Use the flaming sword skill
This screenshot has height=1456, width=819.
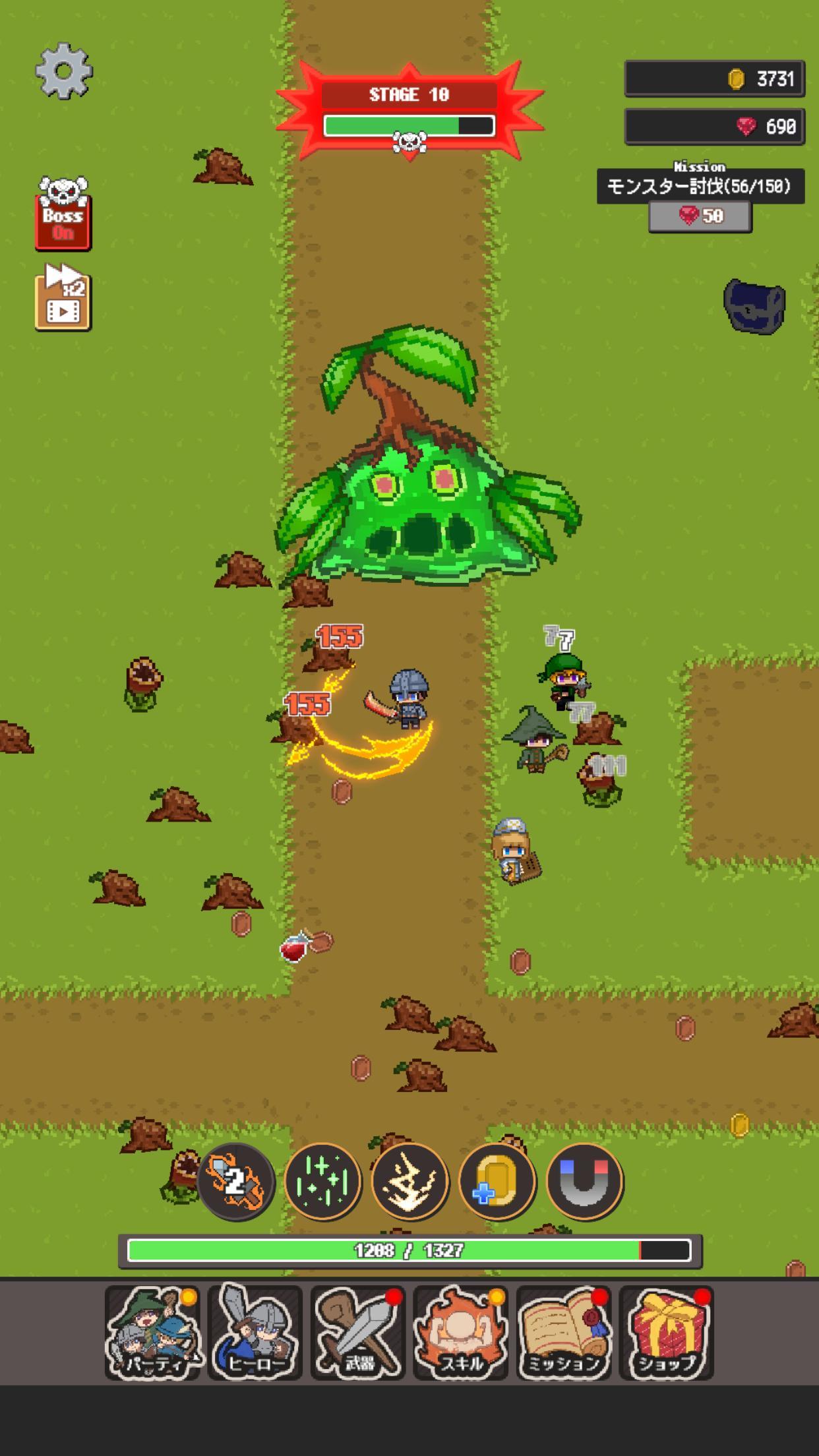[236, 1182]
